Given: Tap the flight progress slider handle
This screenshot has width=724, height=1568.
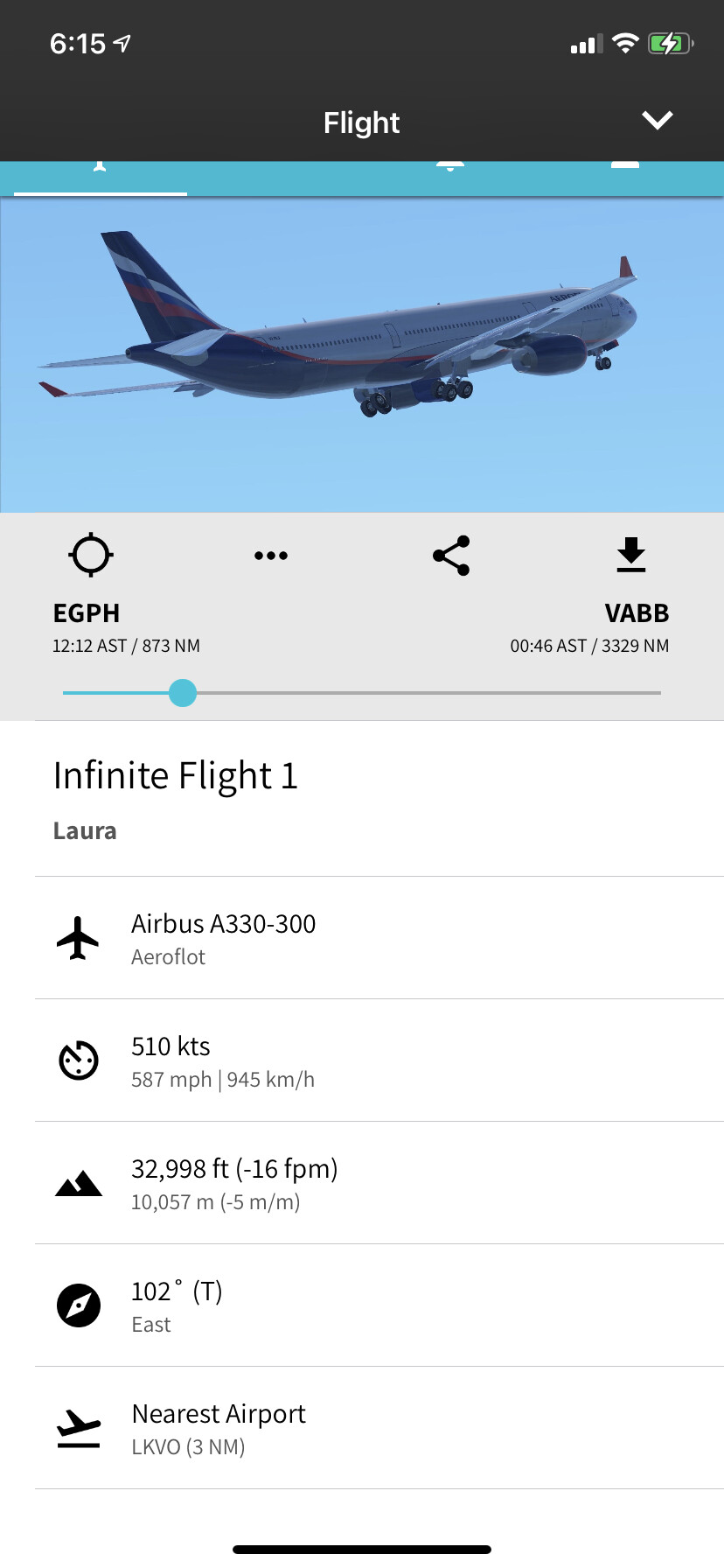Looking at the screenshot, I should point(183,693).
